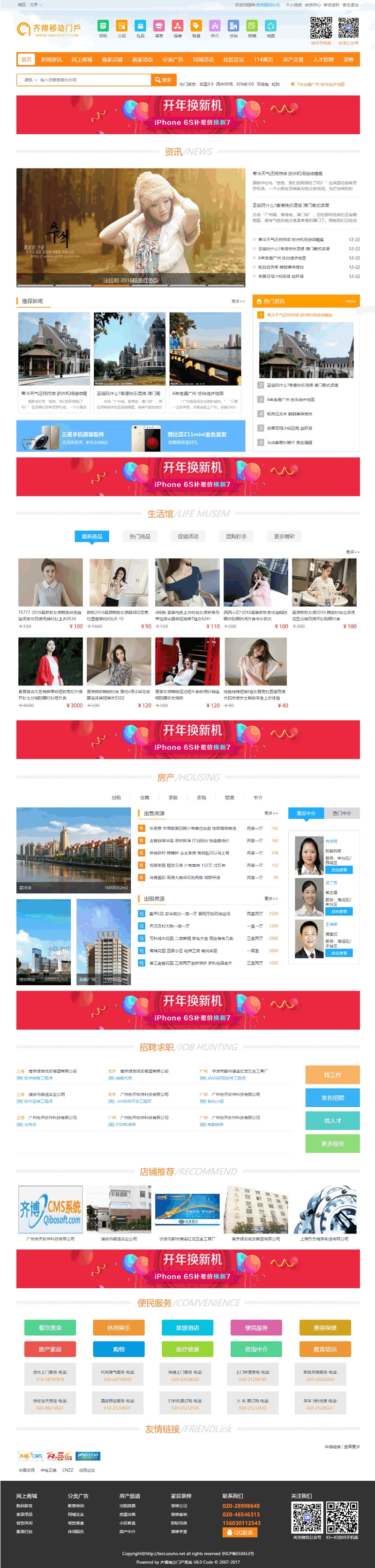Select the 教育培训 service category
The height and width of the screenshot is (1568, 375).
click(324, 1349)
